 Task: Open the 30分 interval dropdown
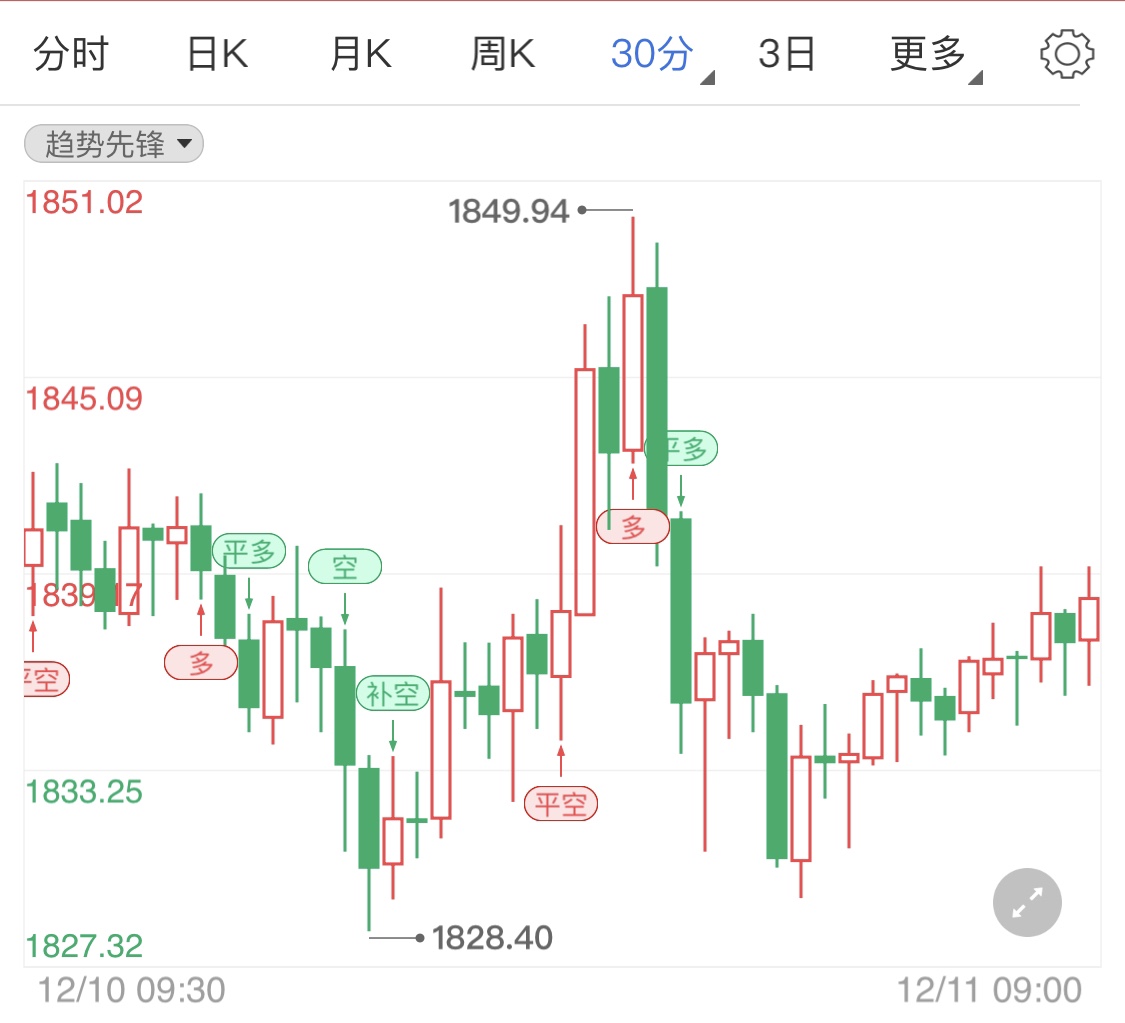pyautogui.click(x=655, y=55)
